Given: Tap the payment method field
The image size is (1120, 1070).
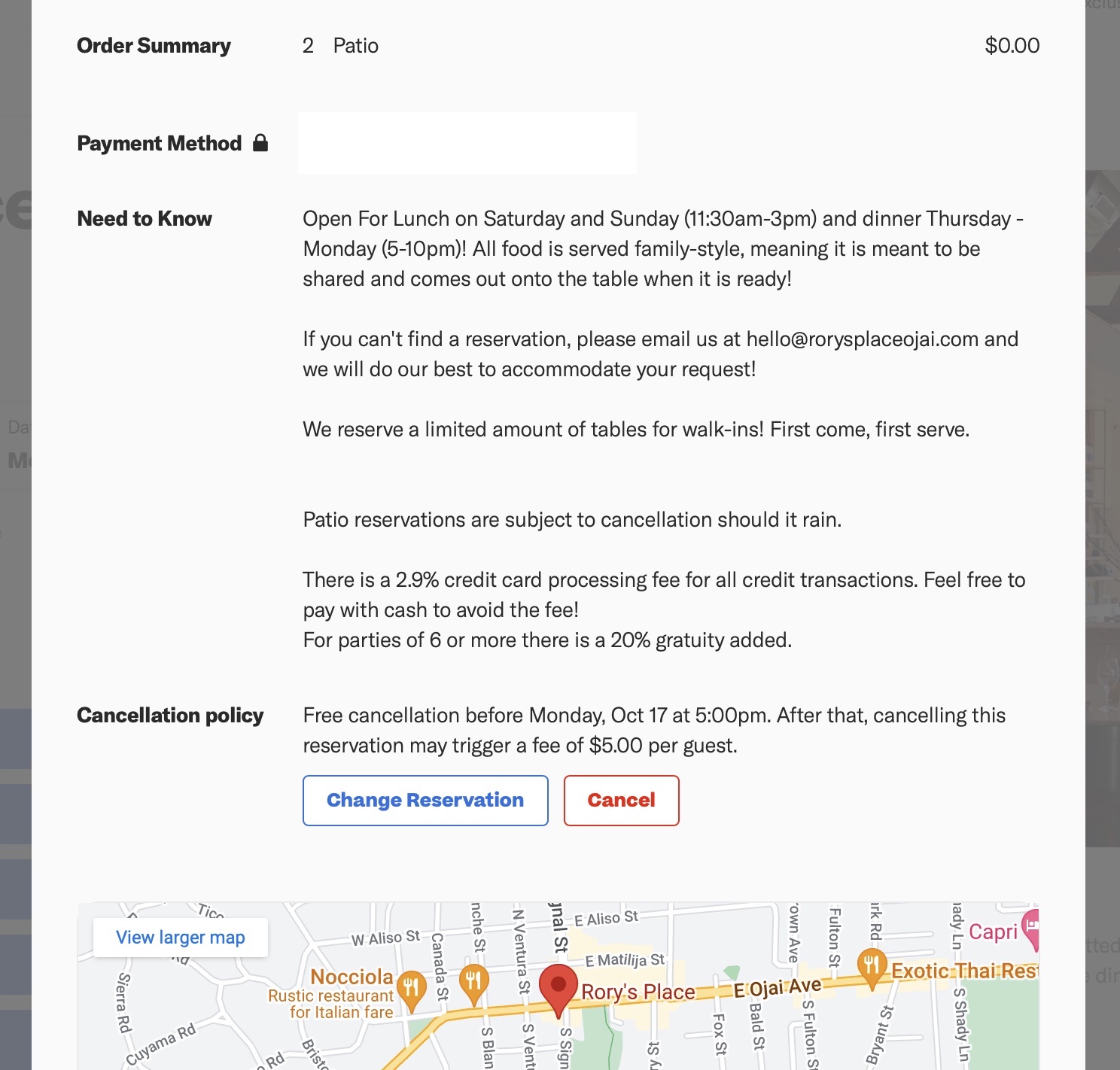Looking at the screenshot, I should (467, 143).
